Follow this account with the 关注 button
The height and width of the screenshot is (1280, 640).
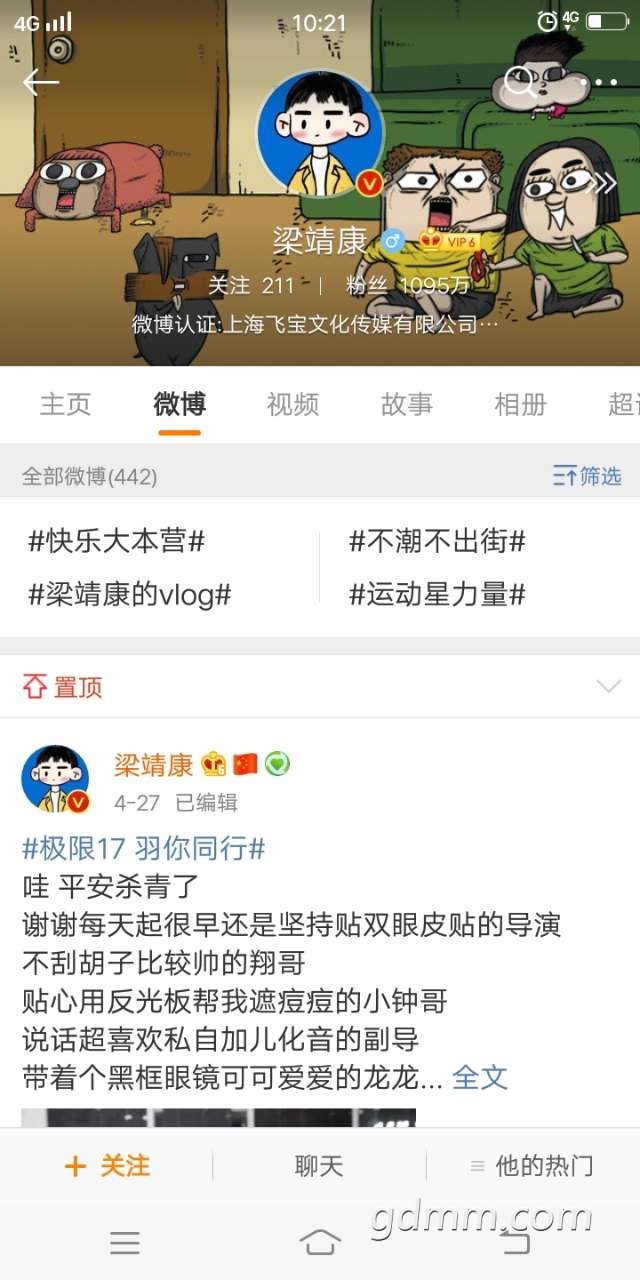(x=107, y=1165)
